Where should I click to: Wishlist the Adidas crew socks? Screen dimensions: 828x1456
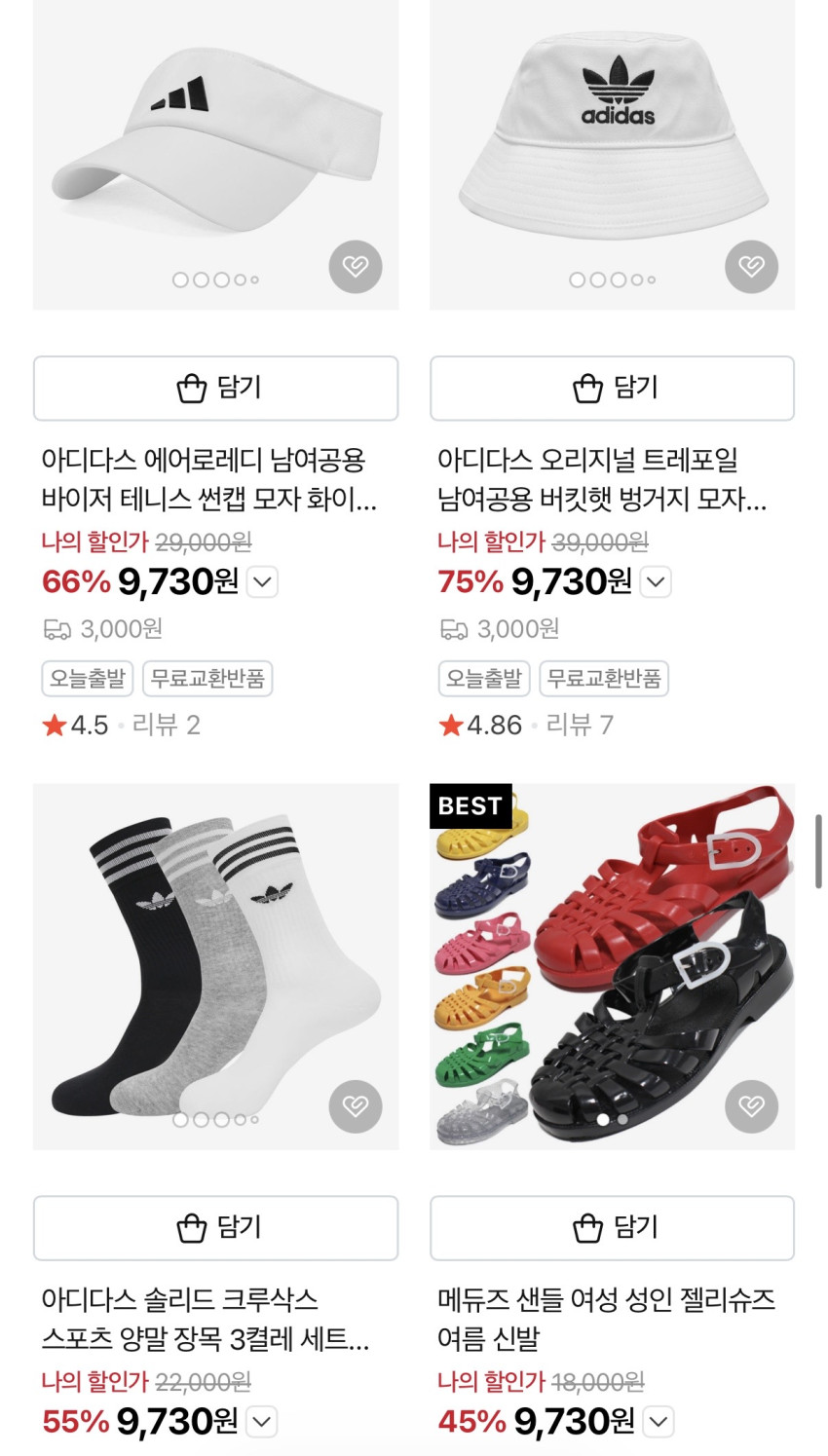click(x=356, y=1106)
